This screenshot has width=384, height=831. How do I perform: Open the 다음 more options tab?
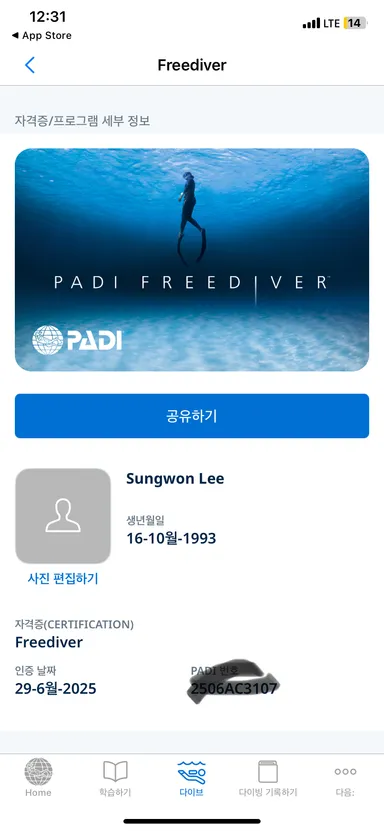pos(345,778)
